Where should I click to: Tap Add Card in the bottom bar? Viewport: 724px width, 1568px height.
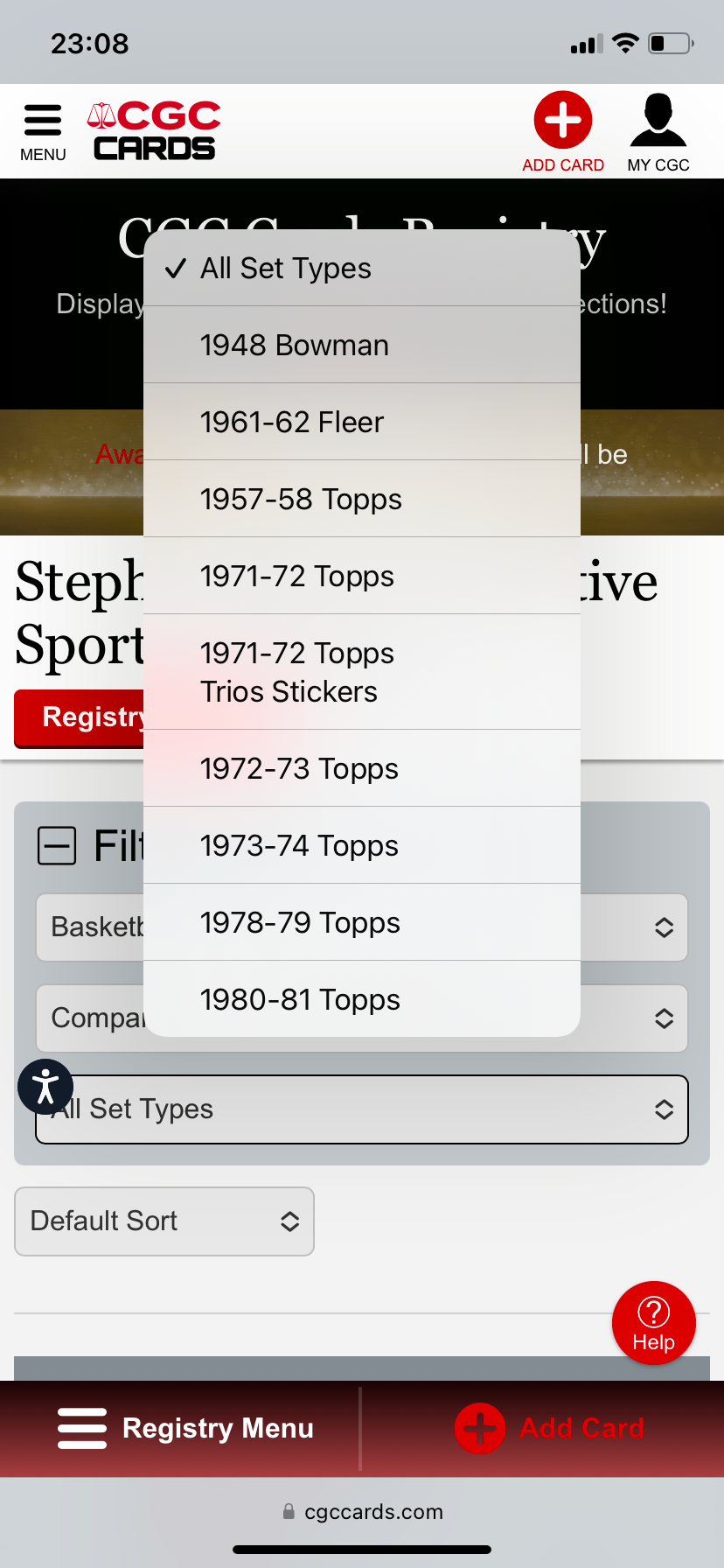click(549, 1428)
